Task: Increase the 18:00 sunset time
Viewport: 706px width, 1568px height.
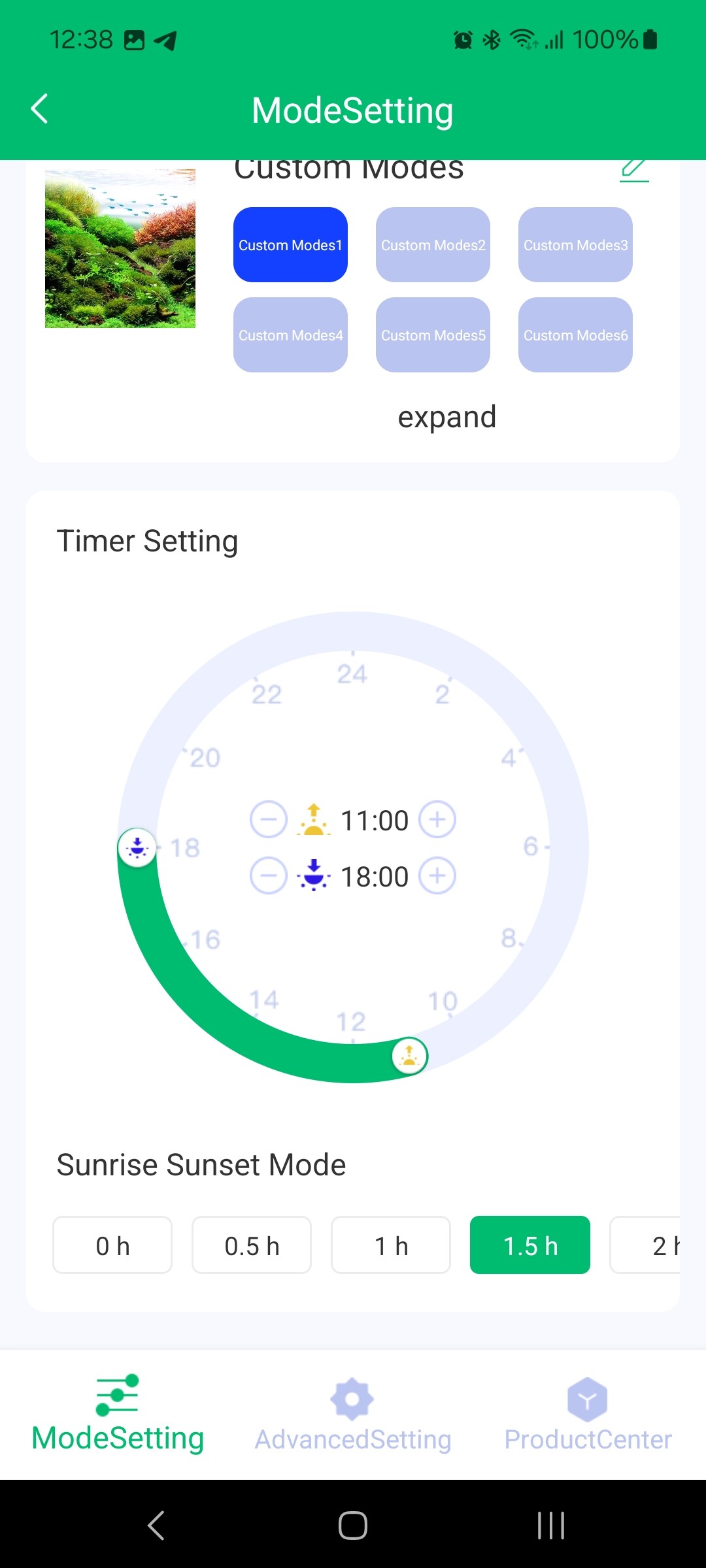Action: coord(437,875)
